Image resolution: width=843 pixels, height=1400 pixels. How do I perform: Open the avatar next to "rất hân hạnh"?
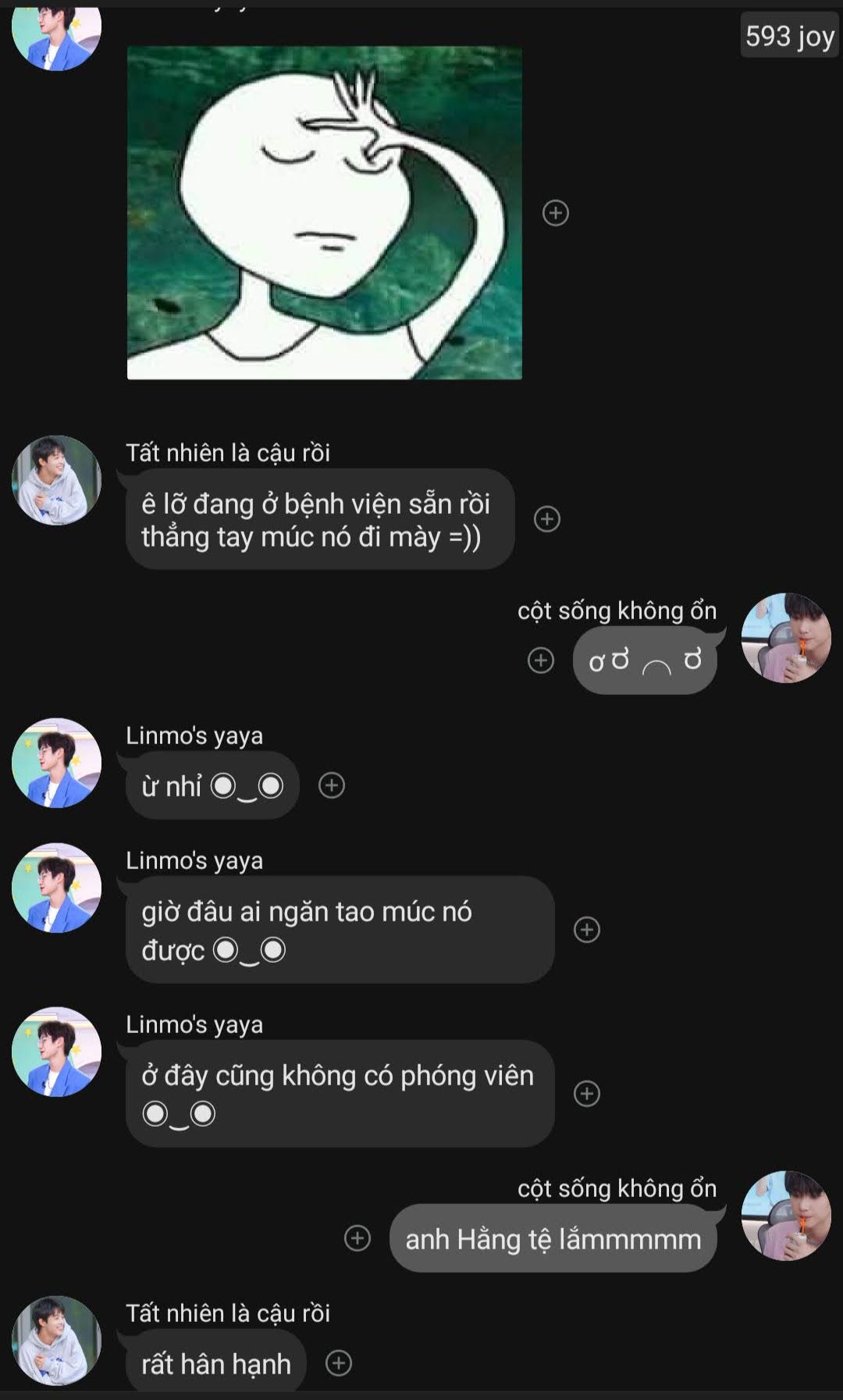click(x=56, y=1340)
